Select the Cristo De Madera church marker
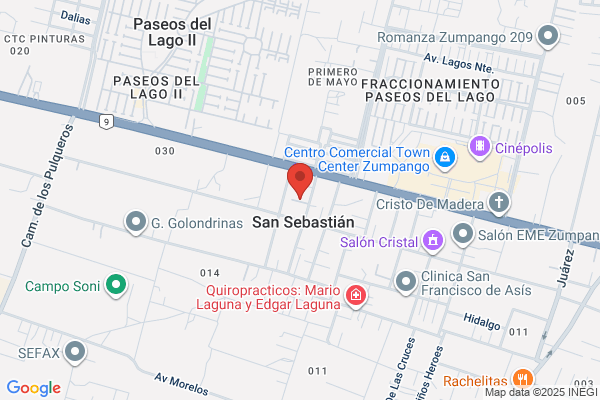The image size is (600, 400). pyautogui.click(x=499, y=203)
